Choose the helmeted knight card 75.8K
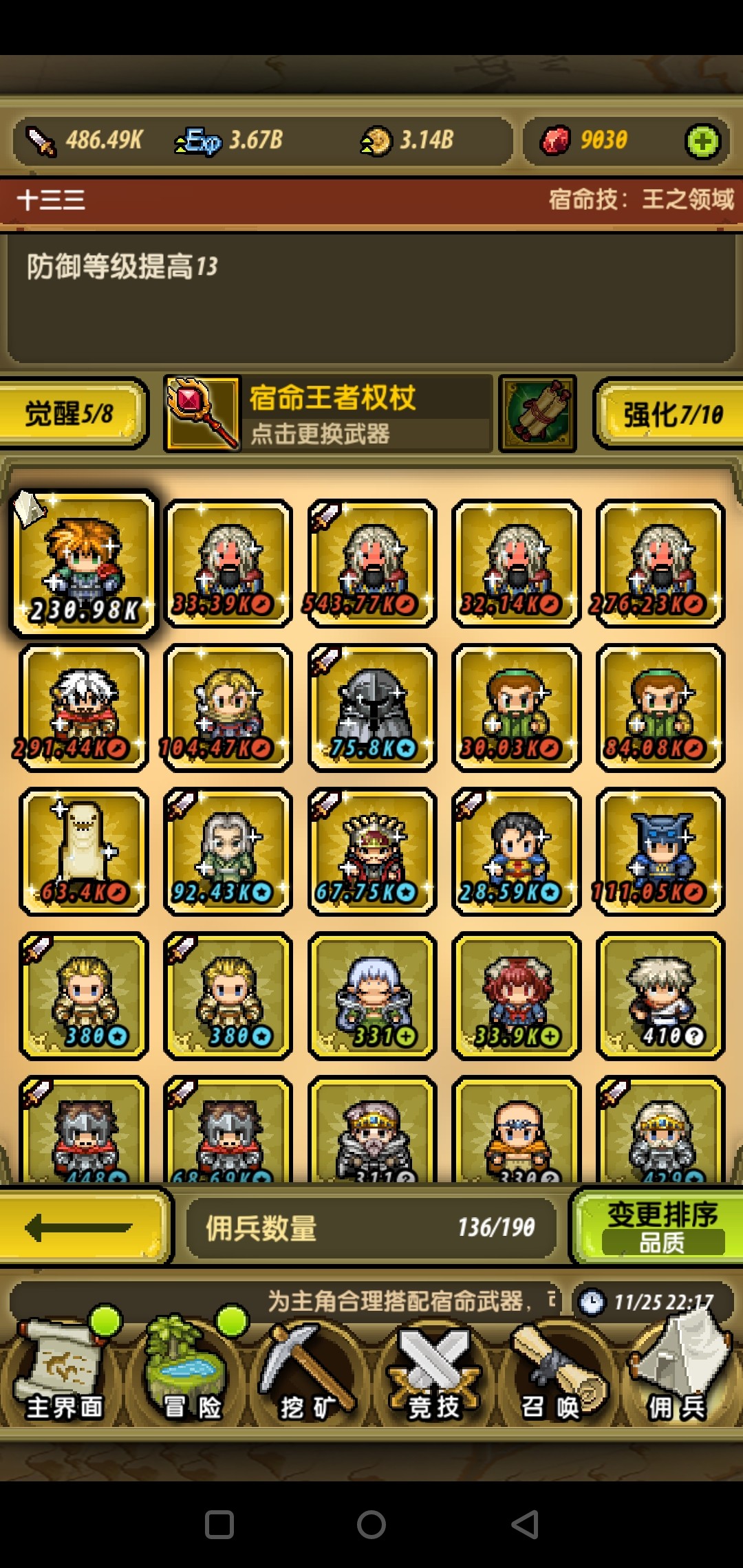 pyautogui.click(x=372, y=708)
